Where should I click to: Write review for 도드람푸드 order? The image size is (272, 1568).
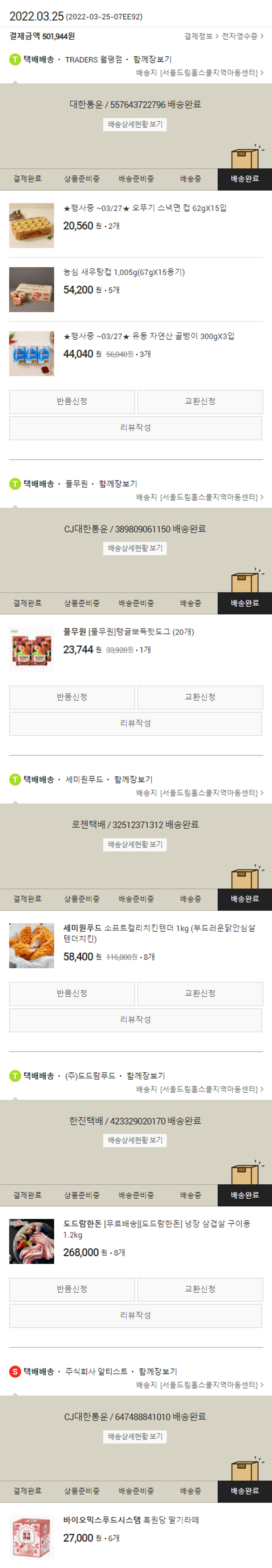point(135,1315)
